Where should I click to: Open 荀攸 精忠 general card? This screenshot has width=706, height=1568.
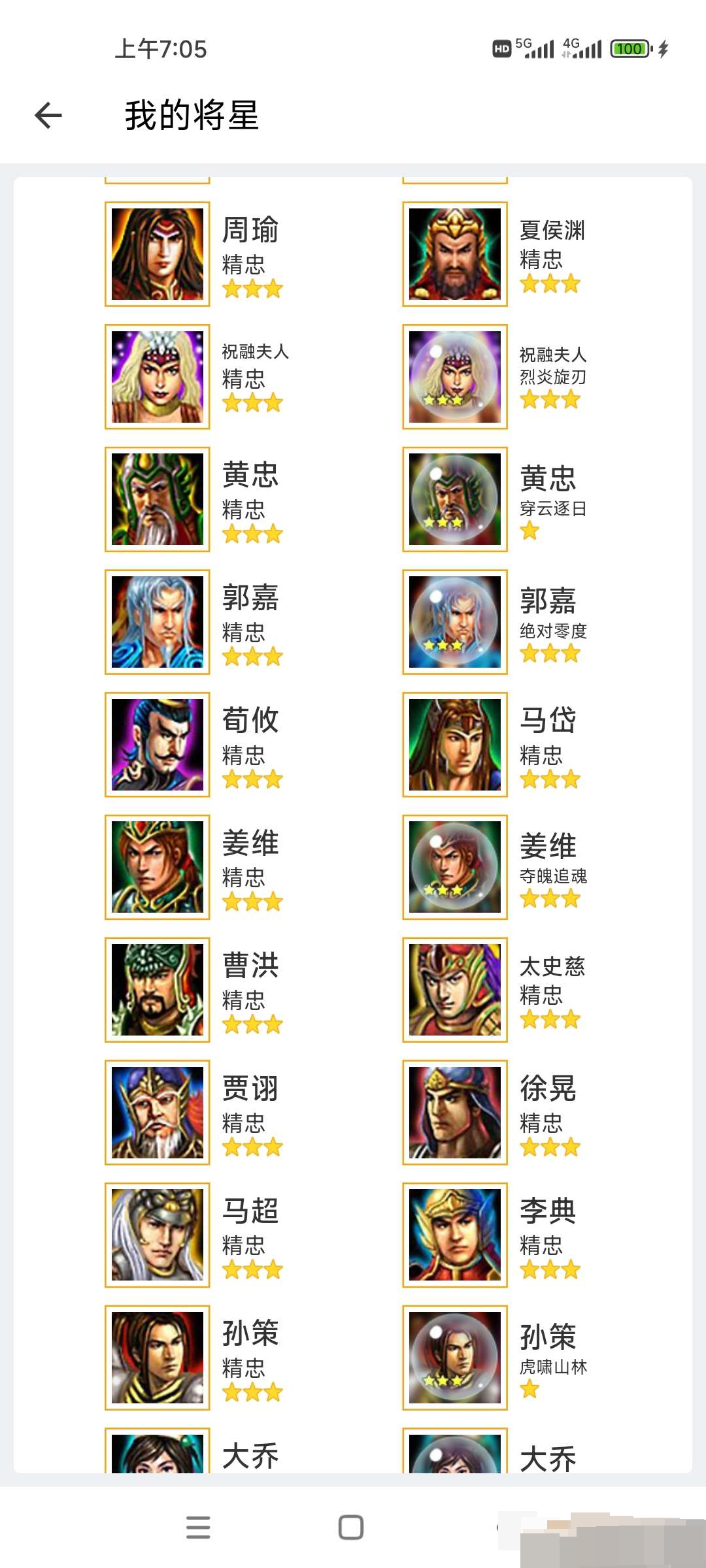pos(158,745)
